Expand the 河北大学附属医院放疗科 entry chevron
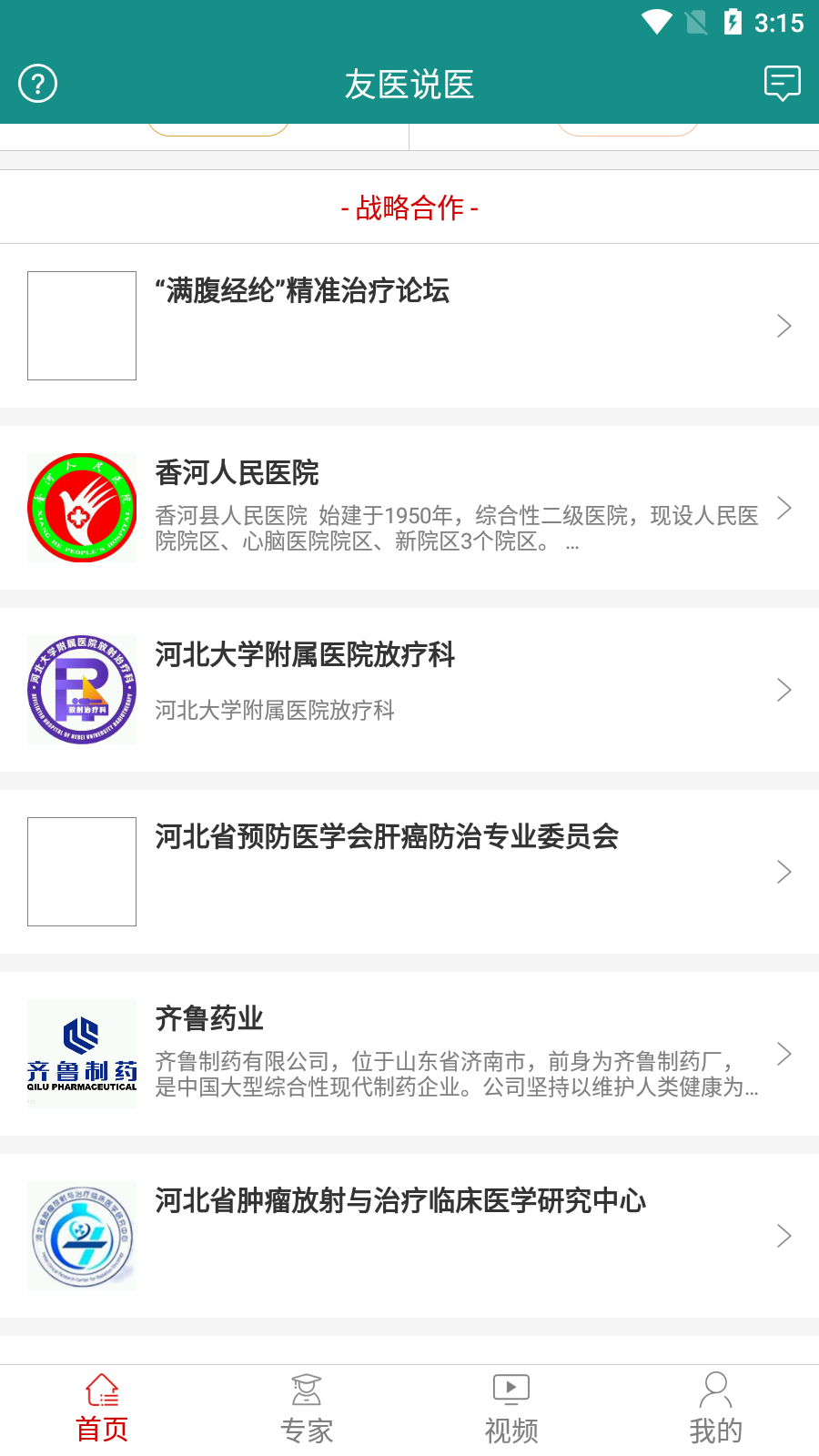Image resolution: width=819 pixels, height=1456 pixels. tap(784, 690)
